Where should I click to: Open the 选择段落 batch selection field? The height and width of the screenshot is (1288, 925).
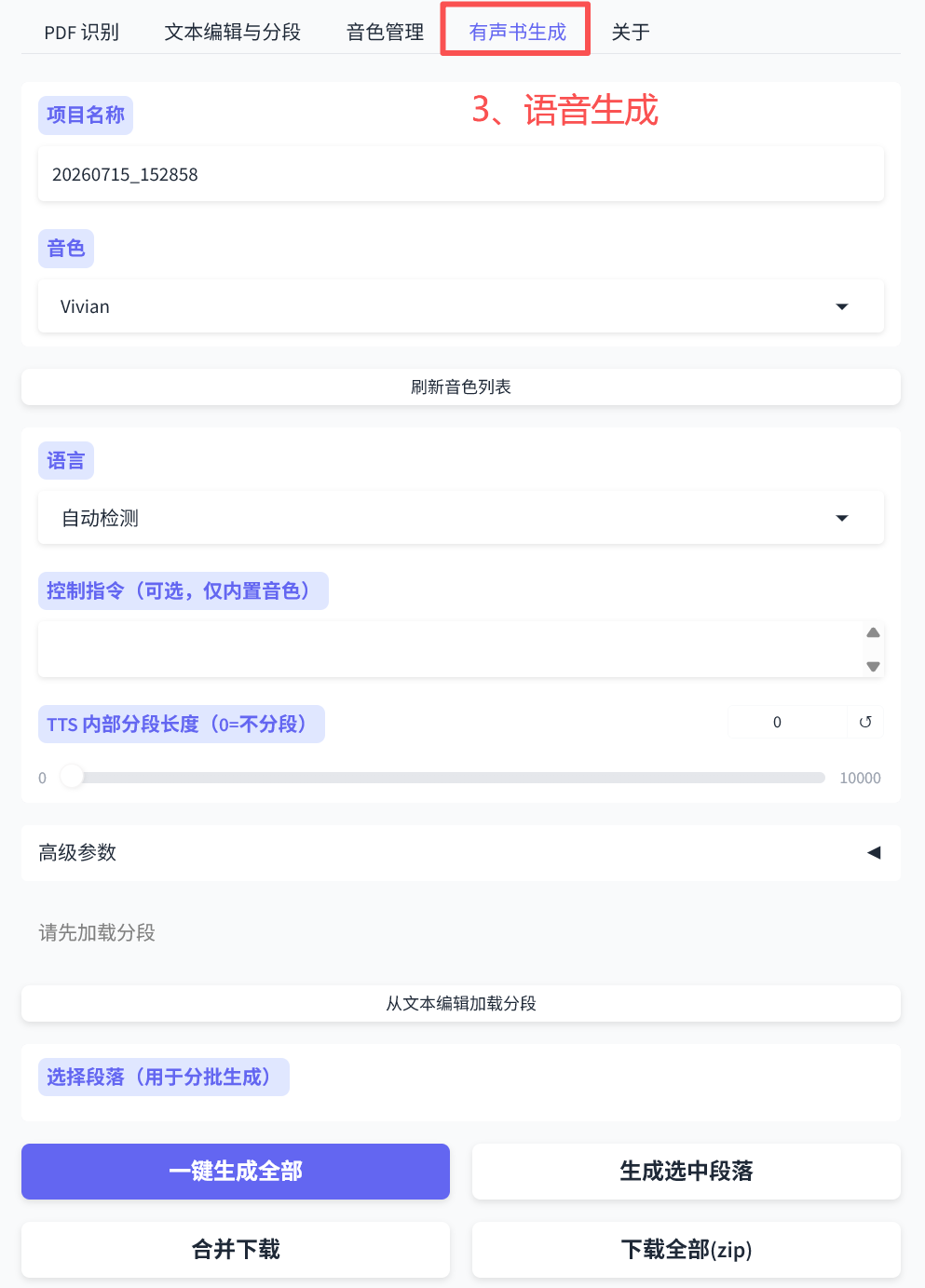(461, 1082)
